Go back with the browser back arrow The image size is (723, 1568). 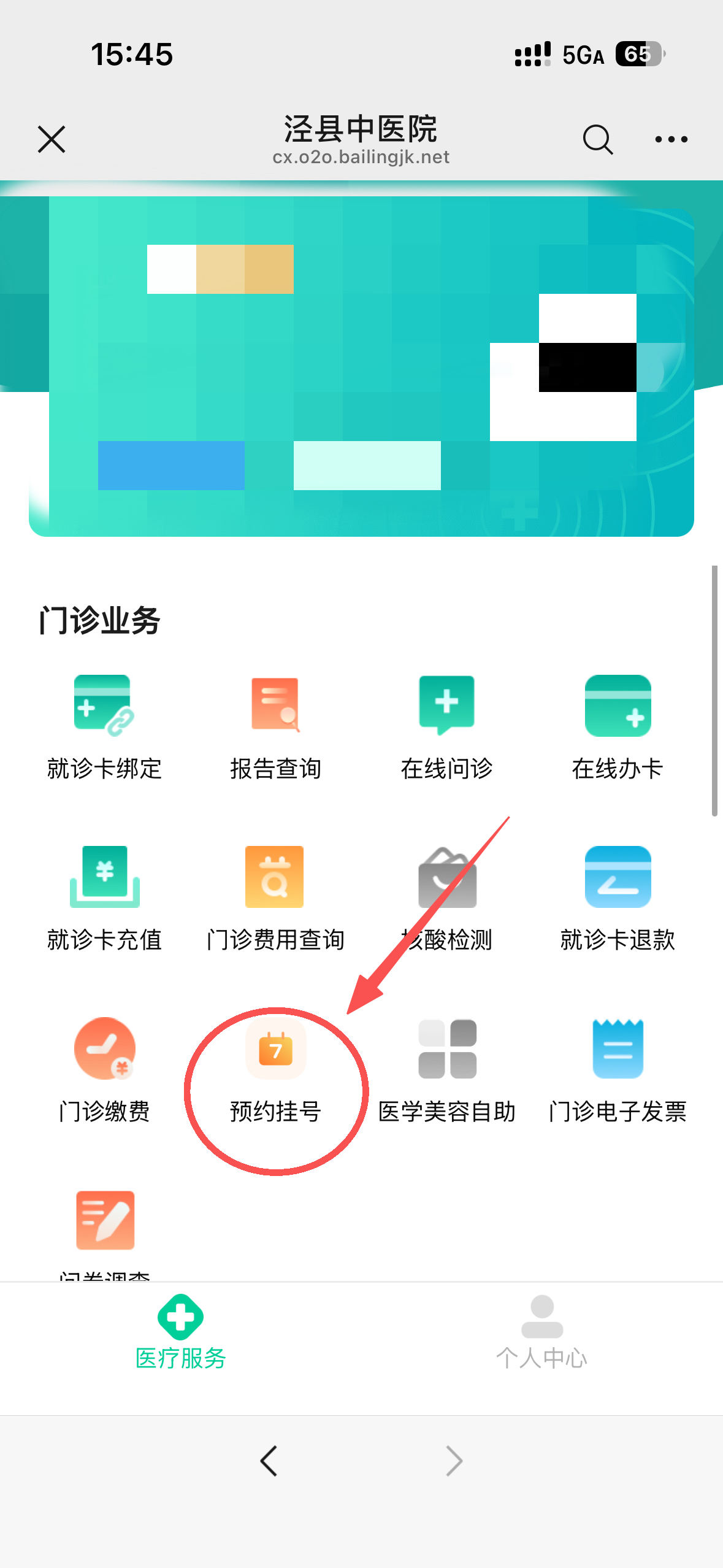269,1461
